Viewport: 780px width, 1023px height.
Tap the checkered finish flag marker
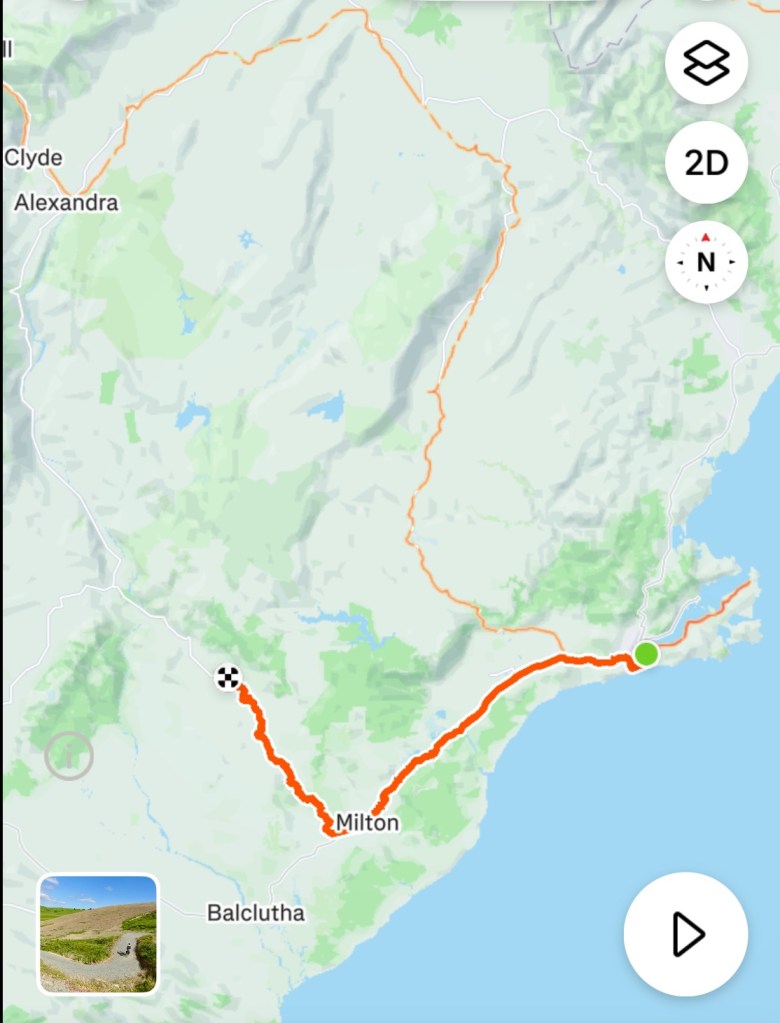pos(229,679)
